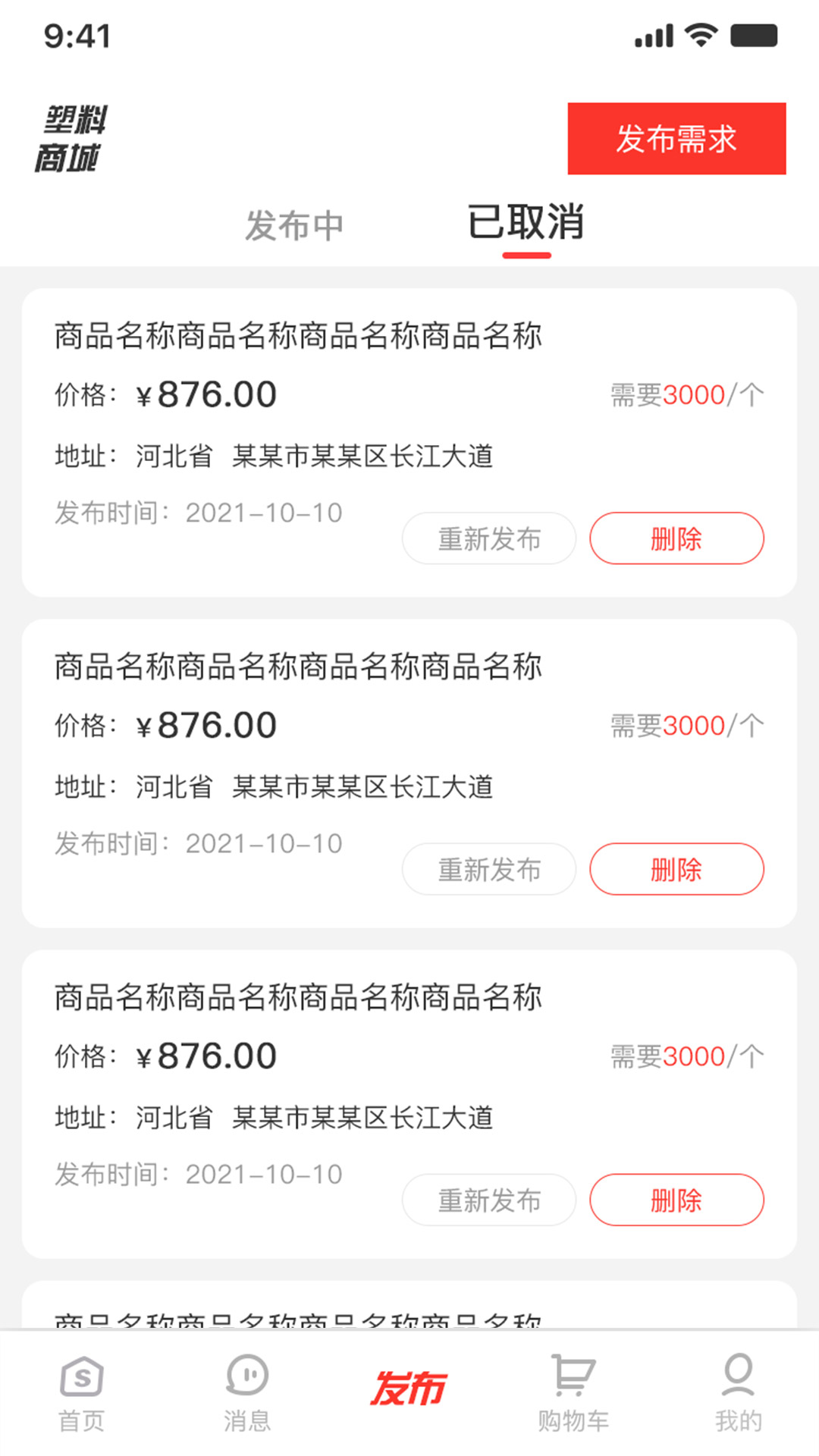
Task: Tap the 发布需求 button
Action: (676, 139)
